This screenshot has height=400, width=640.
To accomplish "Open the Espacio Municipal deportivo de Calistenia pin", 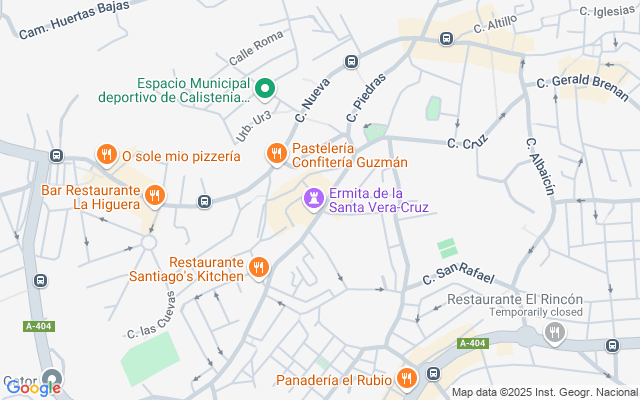I will [x=264, y=90].
